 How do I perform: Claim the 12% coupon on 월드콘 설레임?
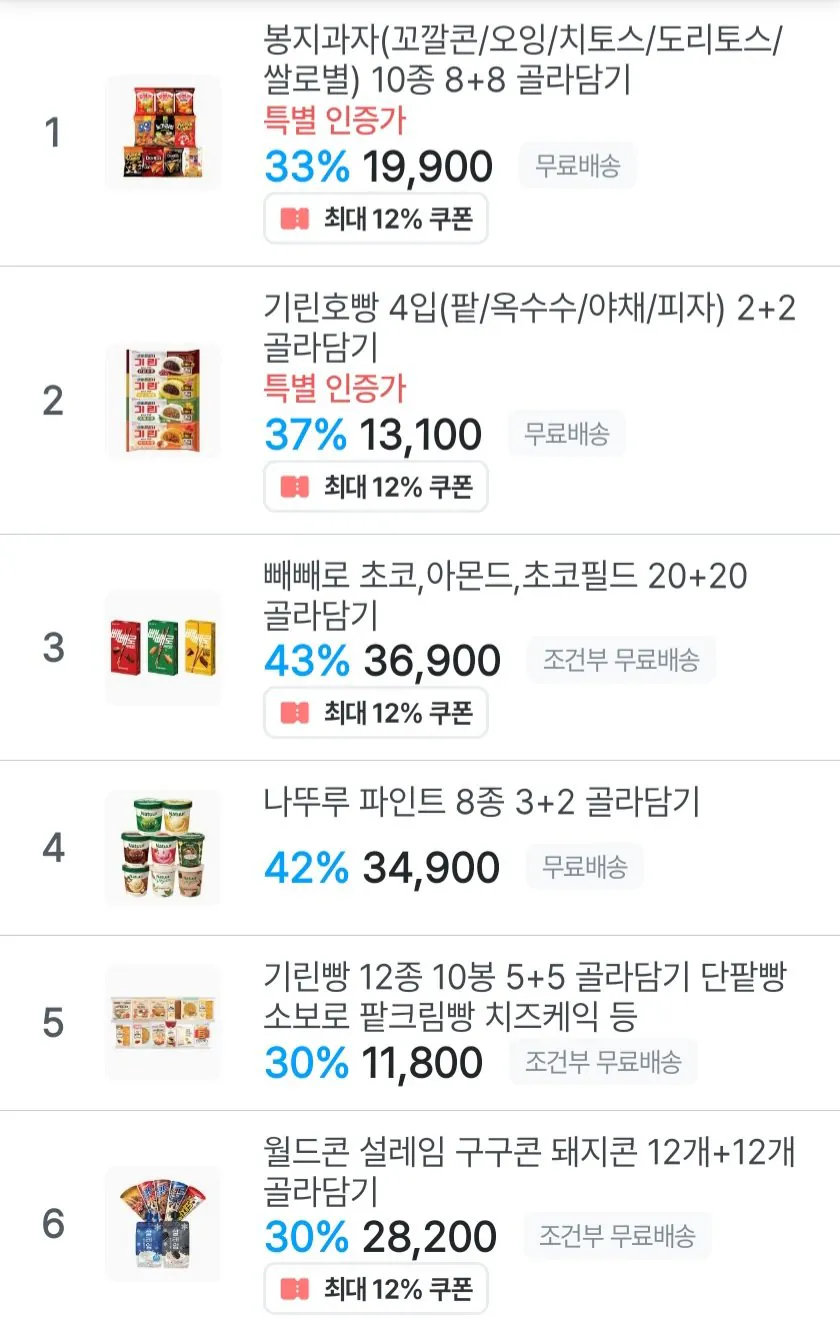[376, 1288]
